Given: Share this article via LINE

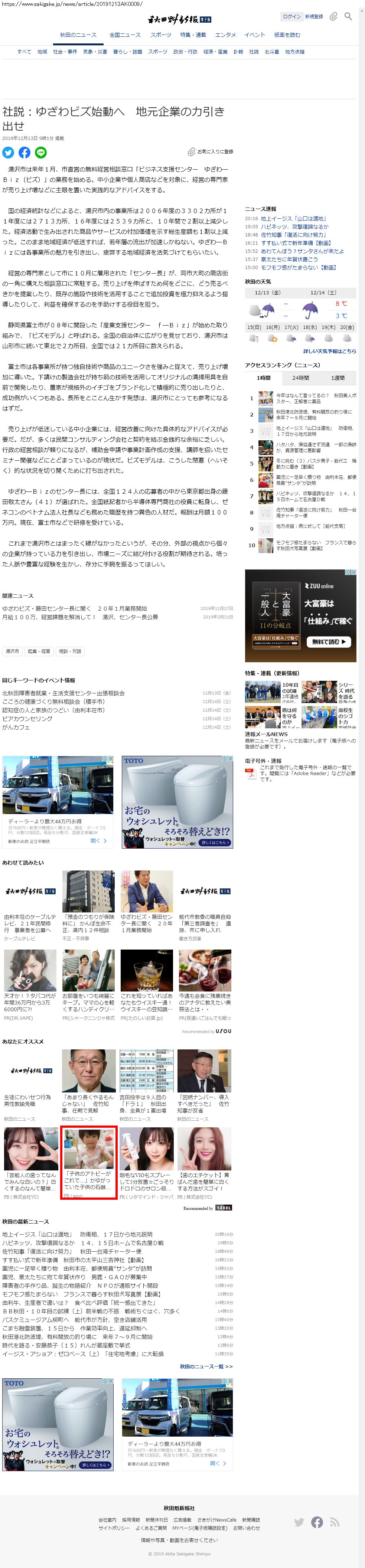Looking at the screenshot, I should (x=41, y=152).
